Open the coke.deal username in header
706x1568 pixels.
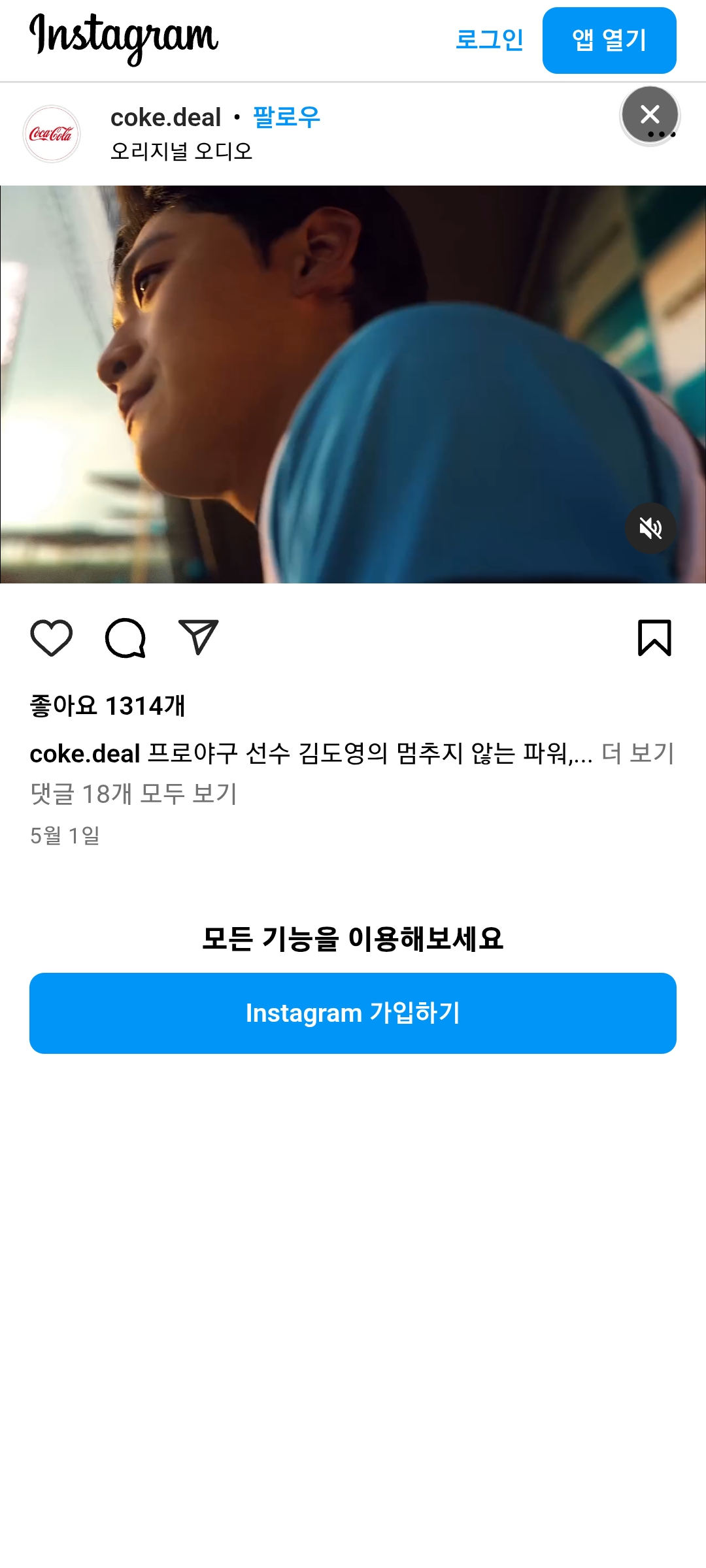(x=165, y=118)
